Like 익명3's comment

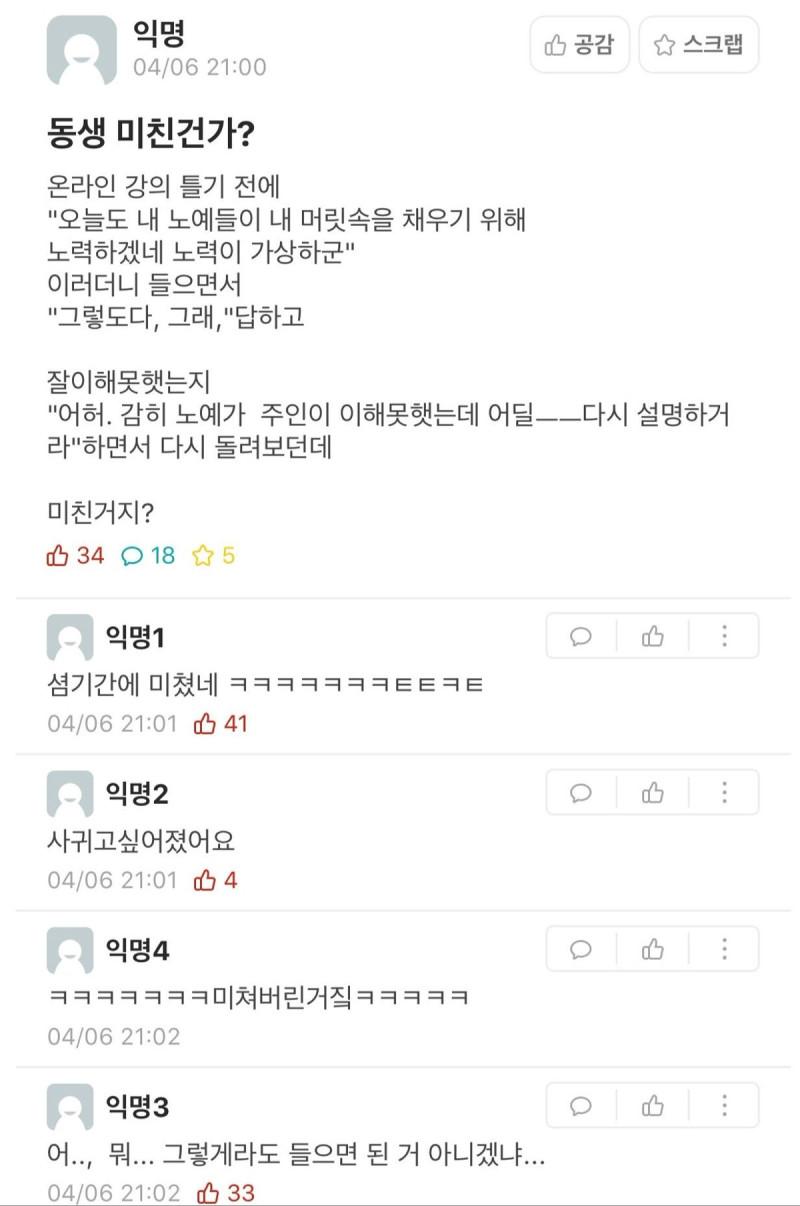653,1106
